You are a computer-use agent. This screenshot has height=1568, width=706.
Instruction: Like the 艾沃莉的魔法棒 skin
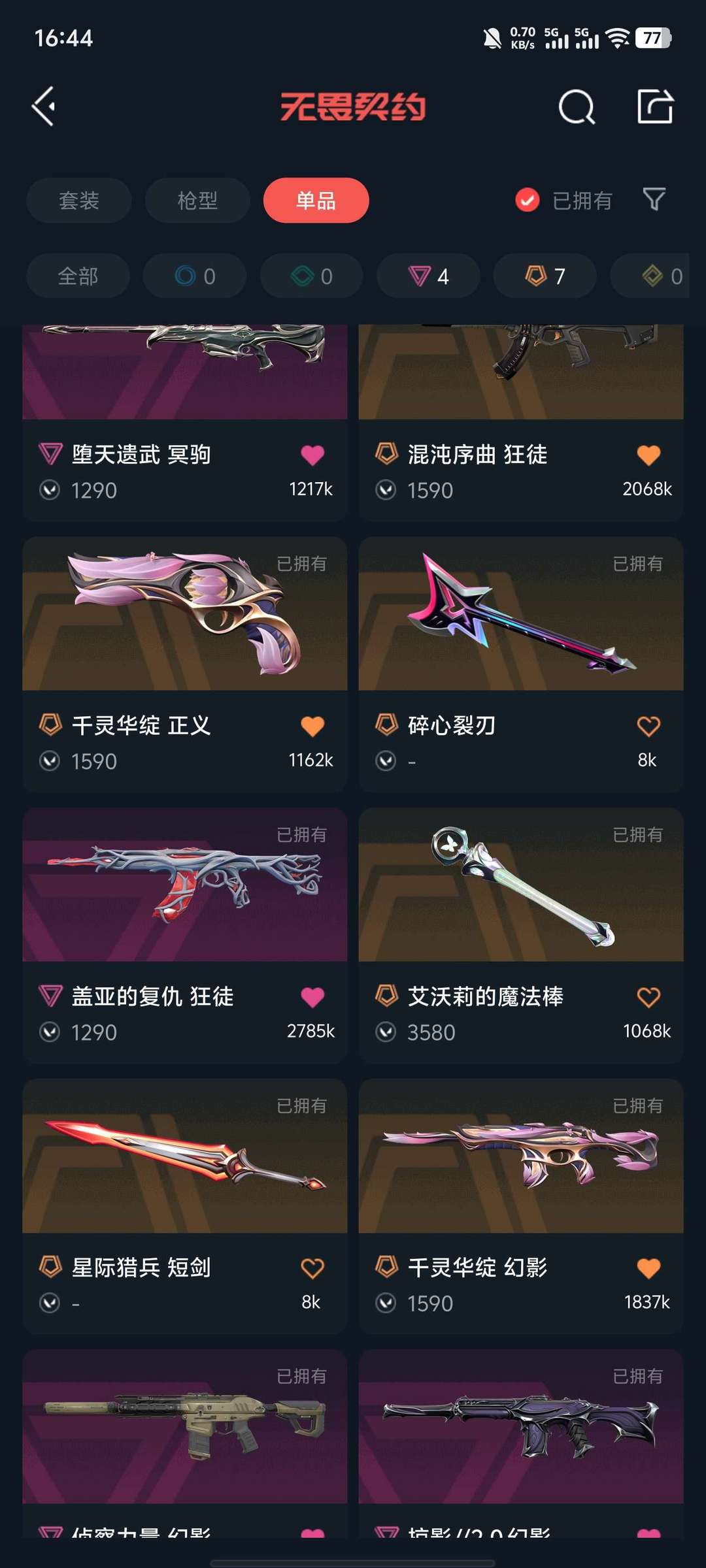(648, 997)
